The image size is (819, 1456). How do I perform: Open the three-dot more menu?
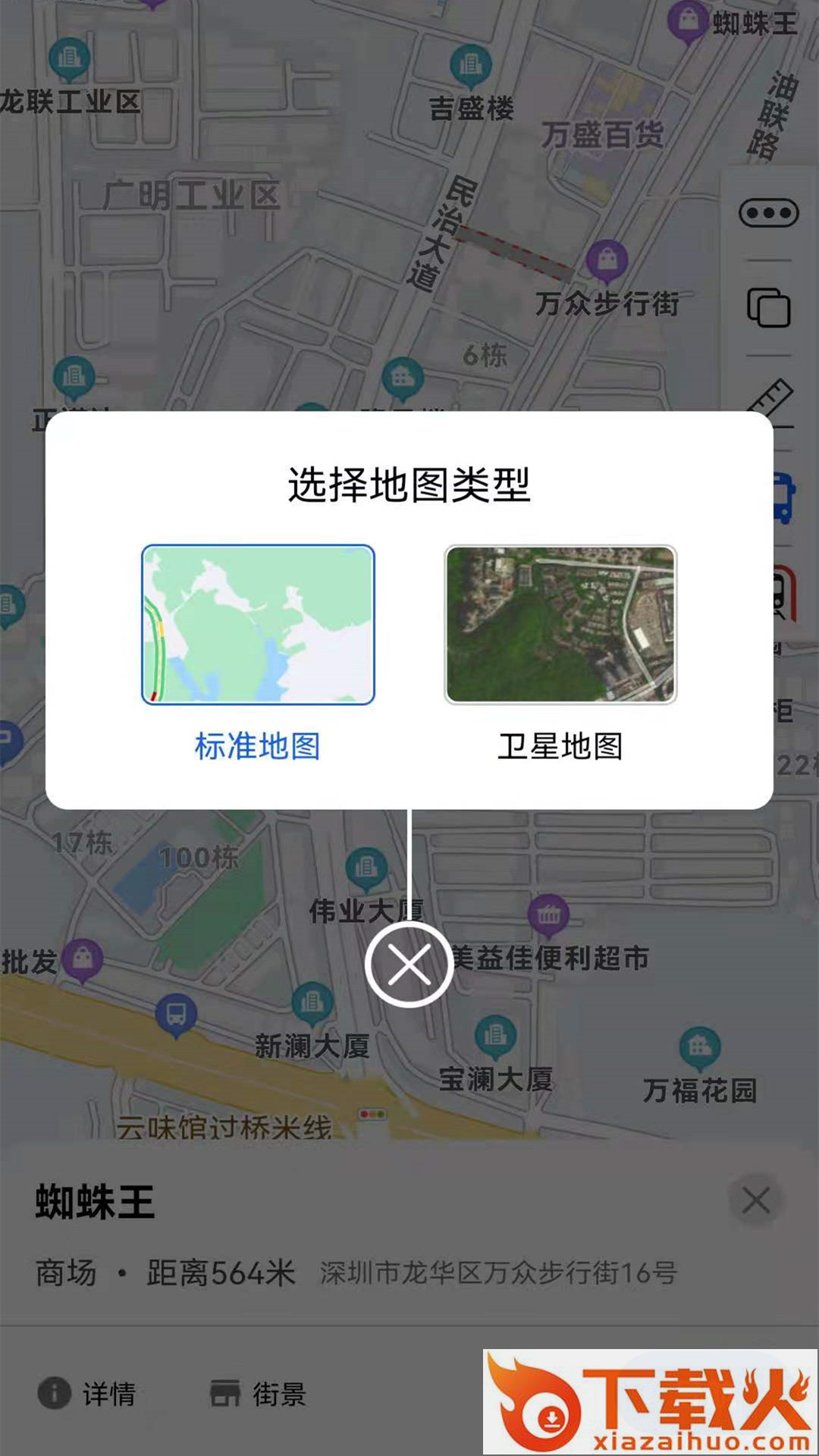[x=768, y=213]
